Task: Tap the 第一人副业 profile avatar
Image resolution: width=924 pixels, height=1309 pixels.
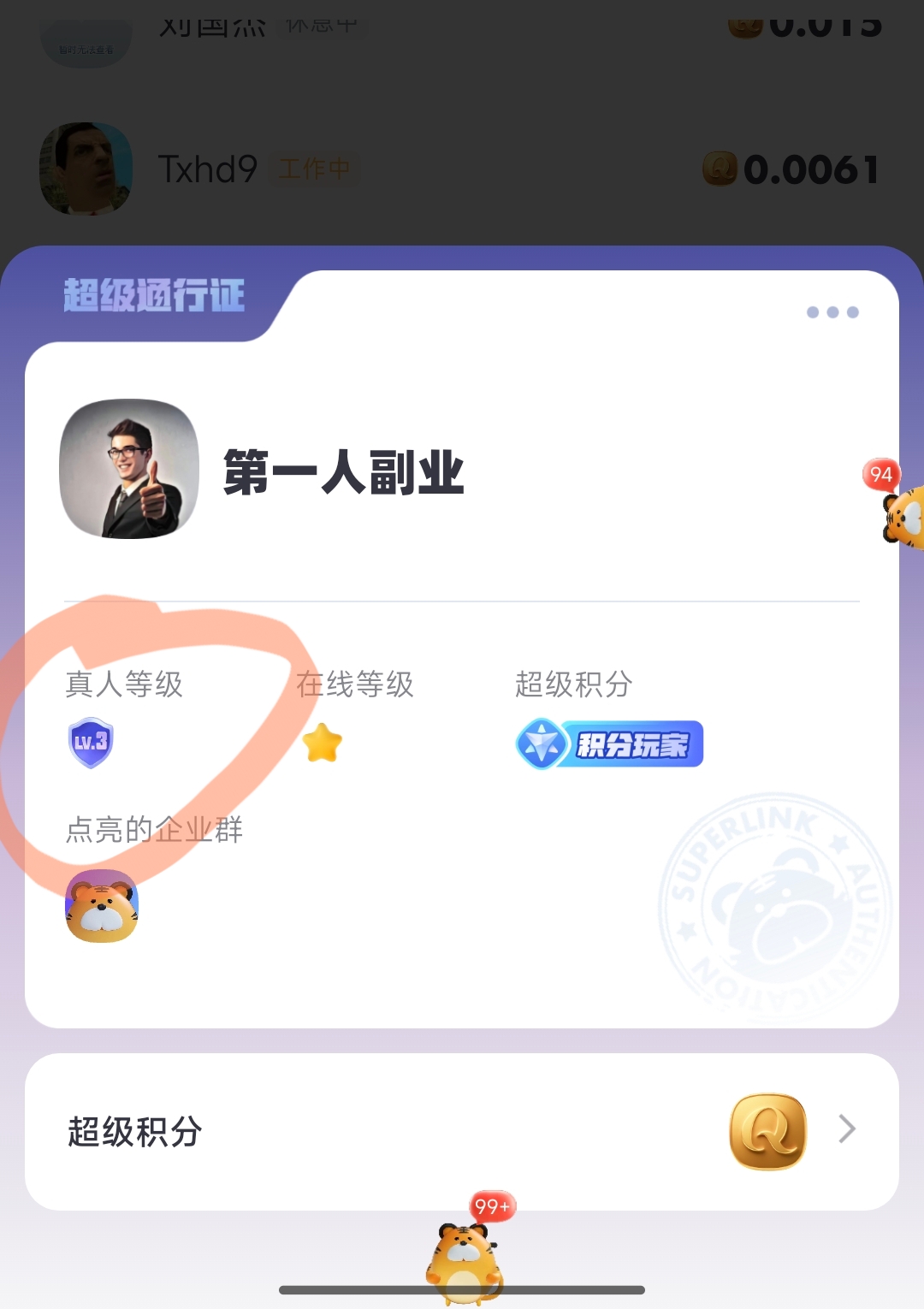Action: click(129, 469)
